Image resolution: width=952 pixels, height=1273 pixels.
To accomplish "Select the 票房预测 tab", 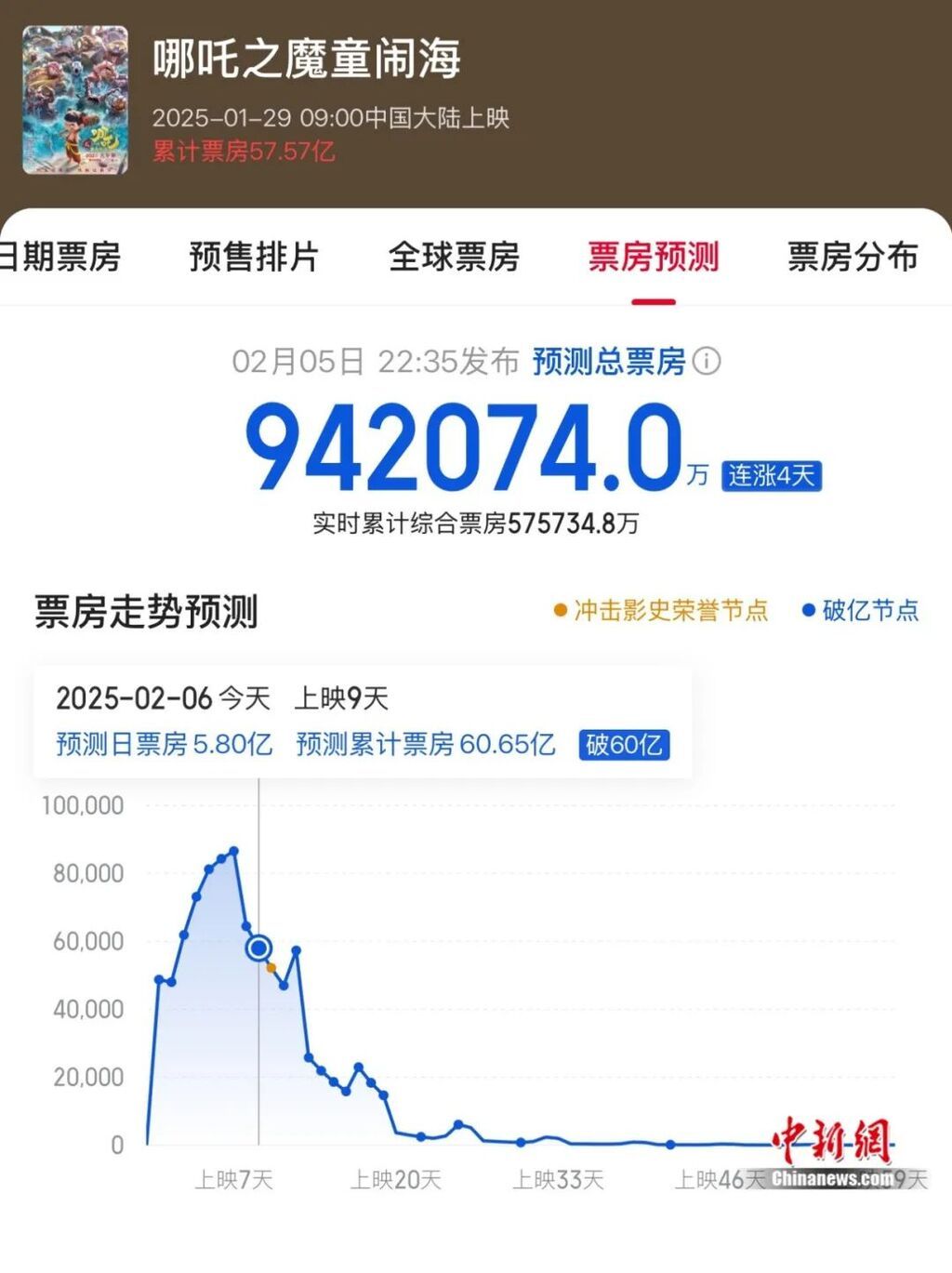I will (x=654, y=257).
